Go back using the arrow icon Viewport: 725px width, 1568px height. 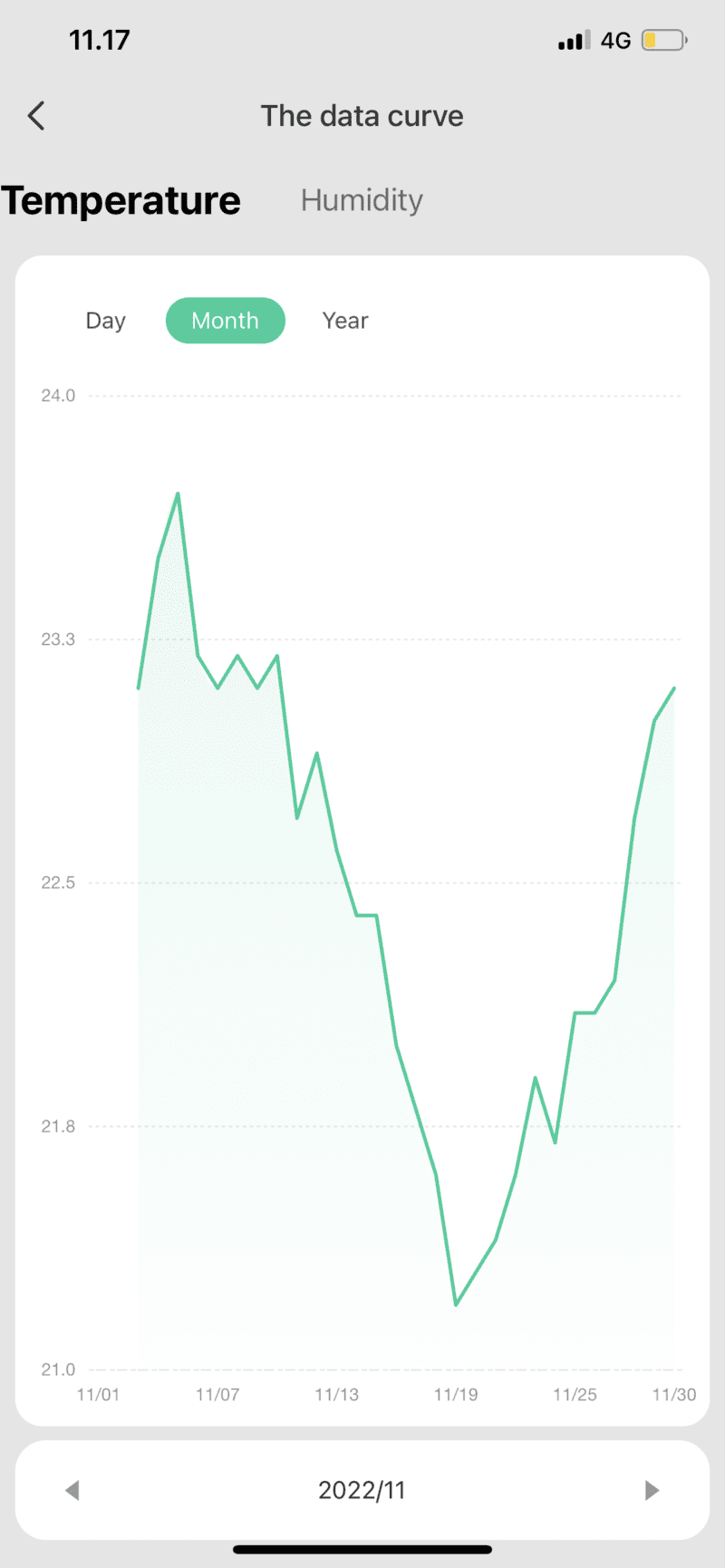(x=36, y=116)
